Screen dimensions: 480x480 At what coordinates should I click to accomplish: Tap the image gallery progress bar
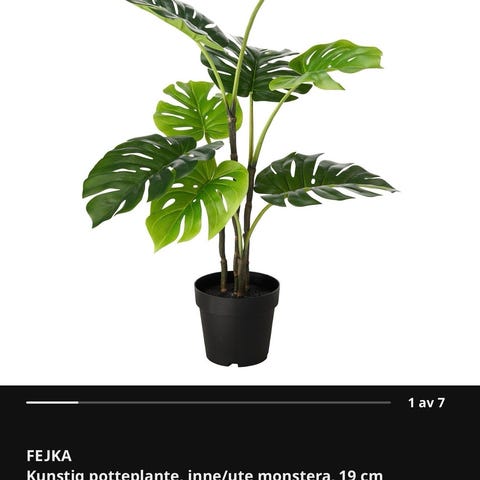(208, 403)
